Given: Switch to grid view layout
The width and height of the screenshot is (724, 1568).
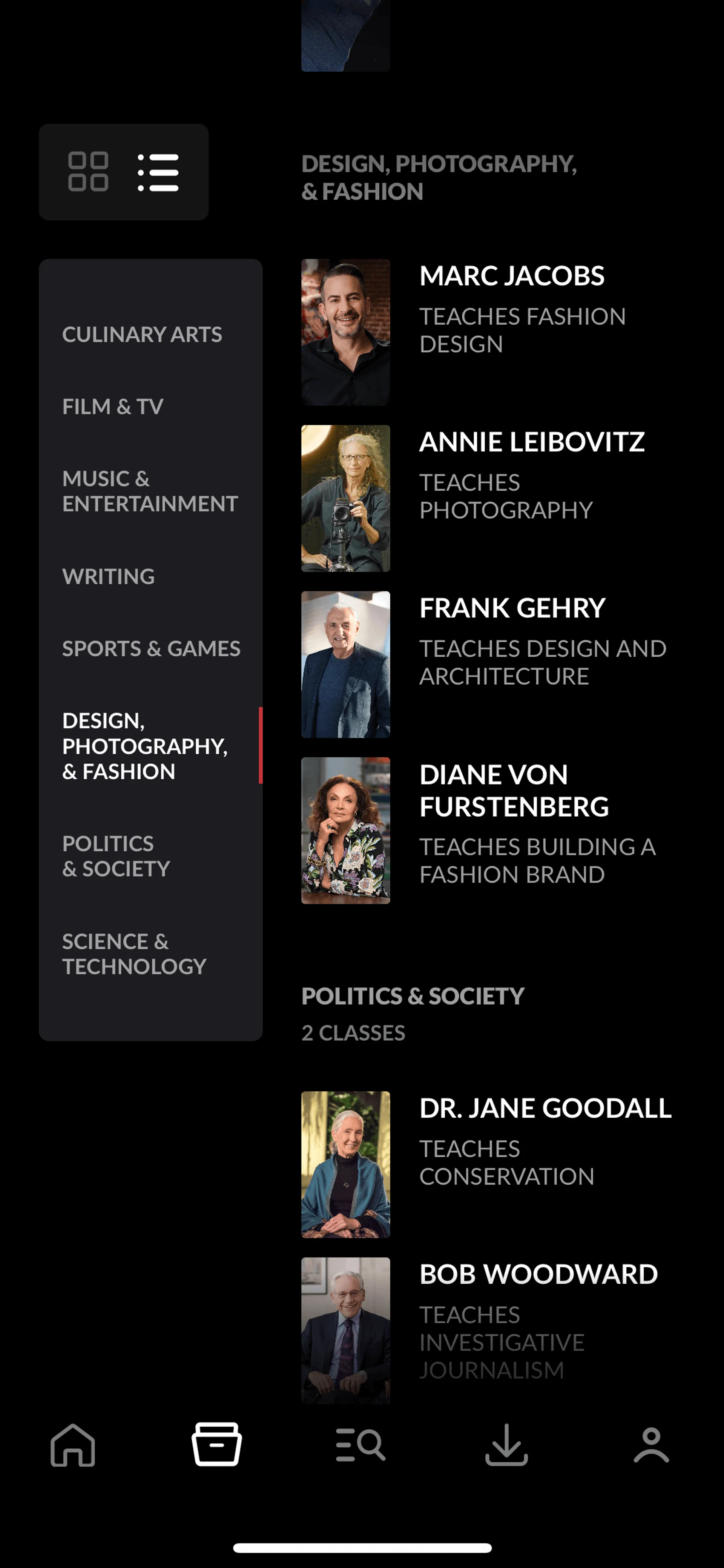Looking at the screenshot, I should (88, 172).
